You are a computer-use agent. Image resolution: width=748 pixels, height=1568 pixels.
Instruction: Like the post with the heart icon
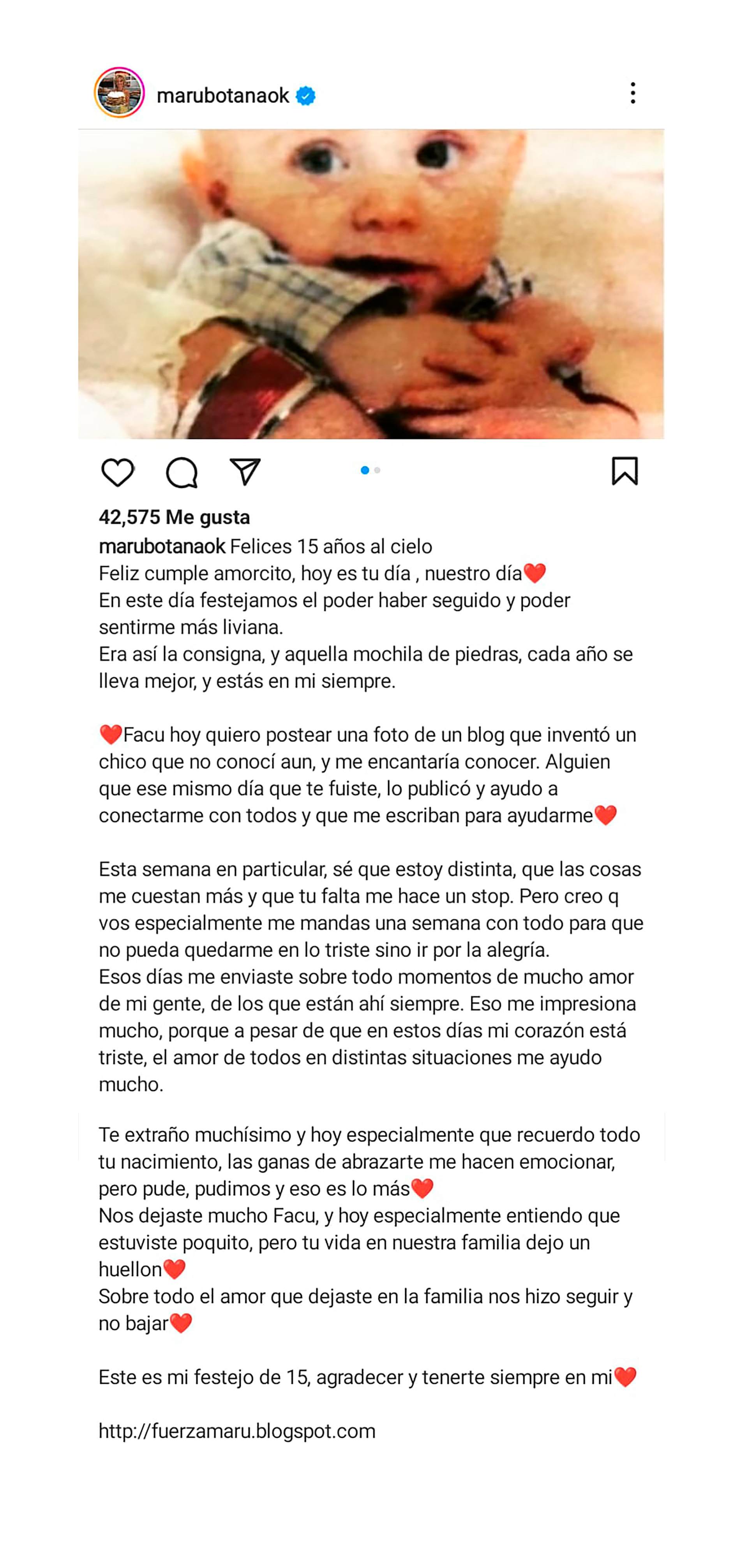coord(118,472)
